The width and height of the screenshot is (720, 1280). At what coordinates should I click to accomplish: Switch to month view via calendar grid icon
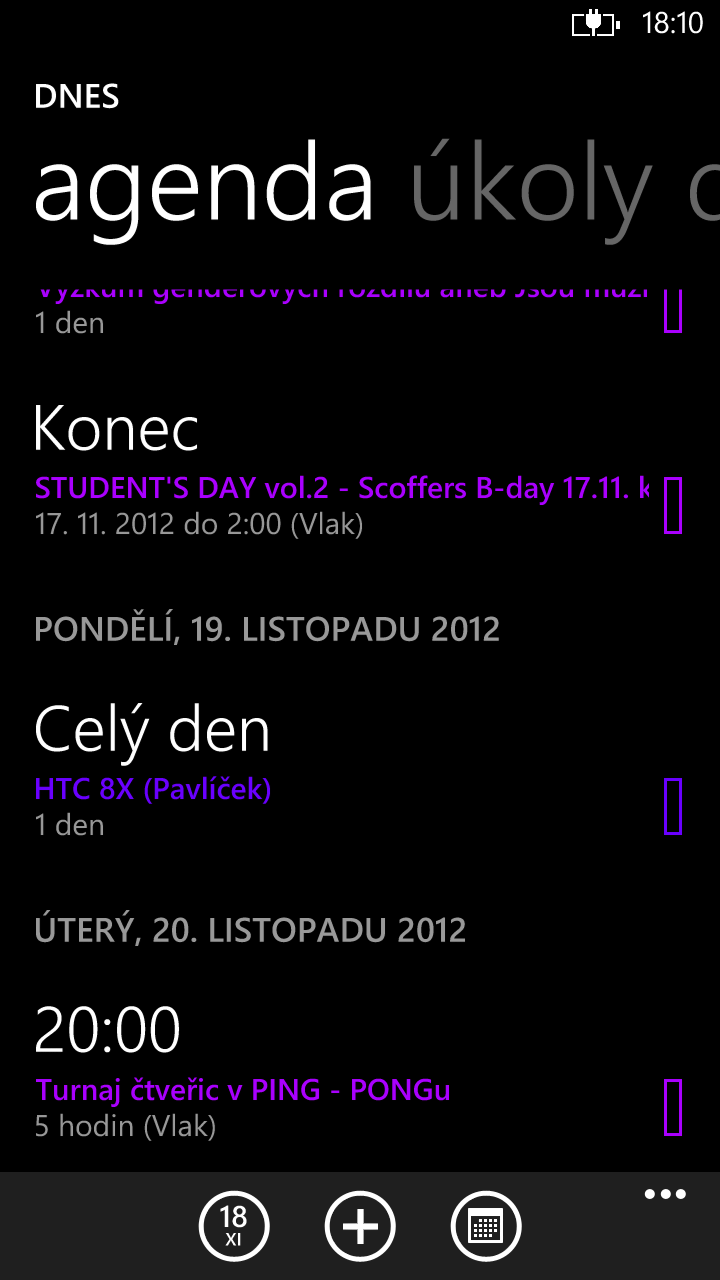click(x=486, y=1225)
